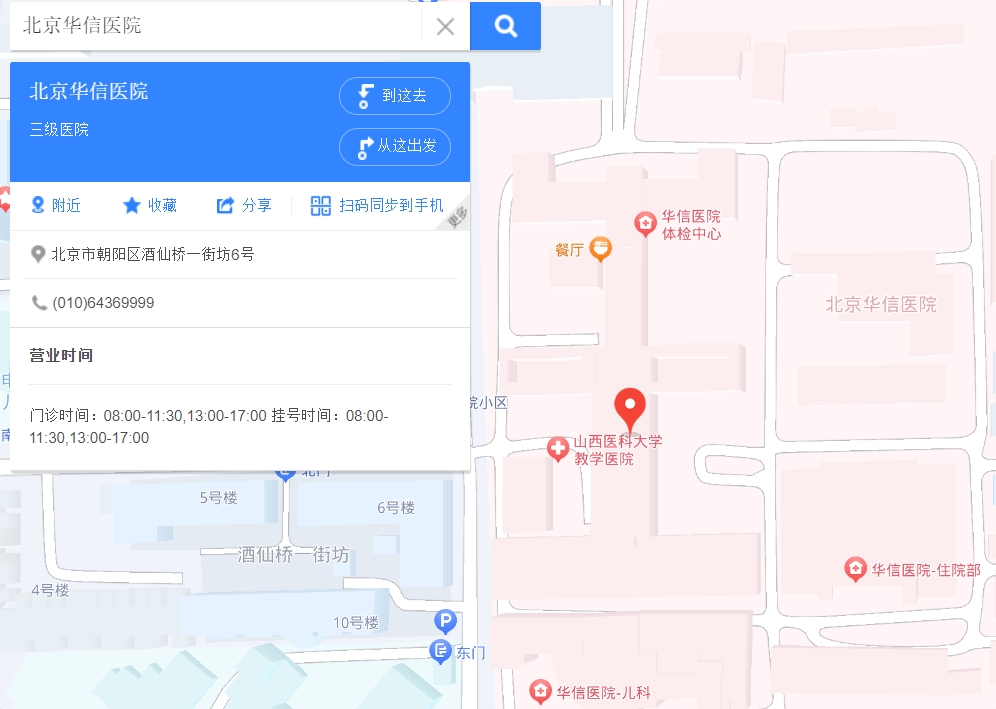Image resolution: width=996 pixels, height=709 pixels.
Task: Tap the blue search magnifier button
Action: [505, 26]
